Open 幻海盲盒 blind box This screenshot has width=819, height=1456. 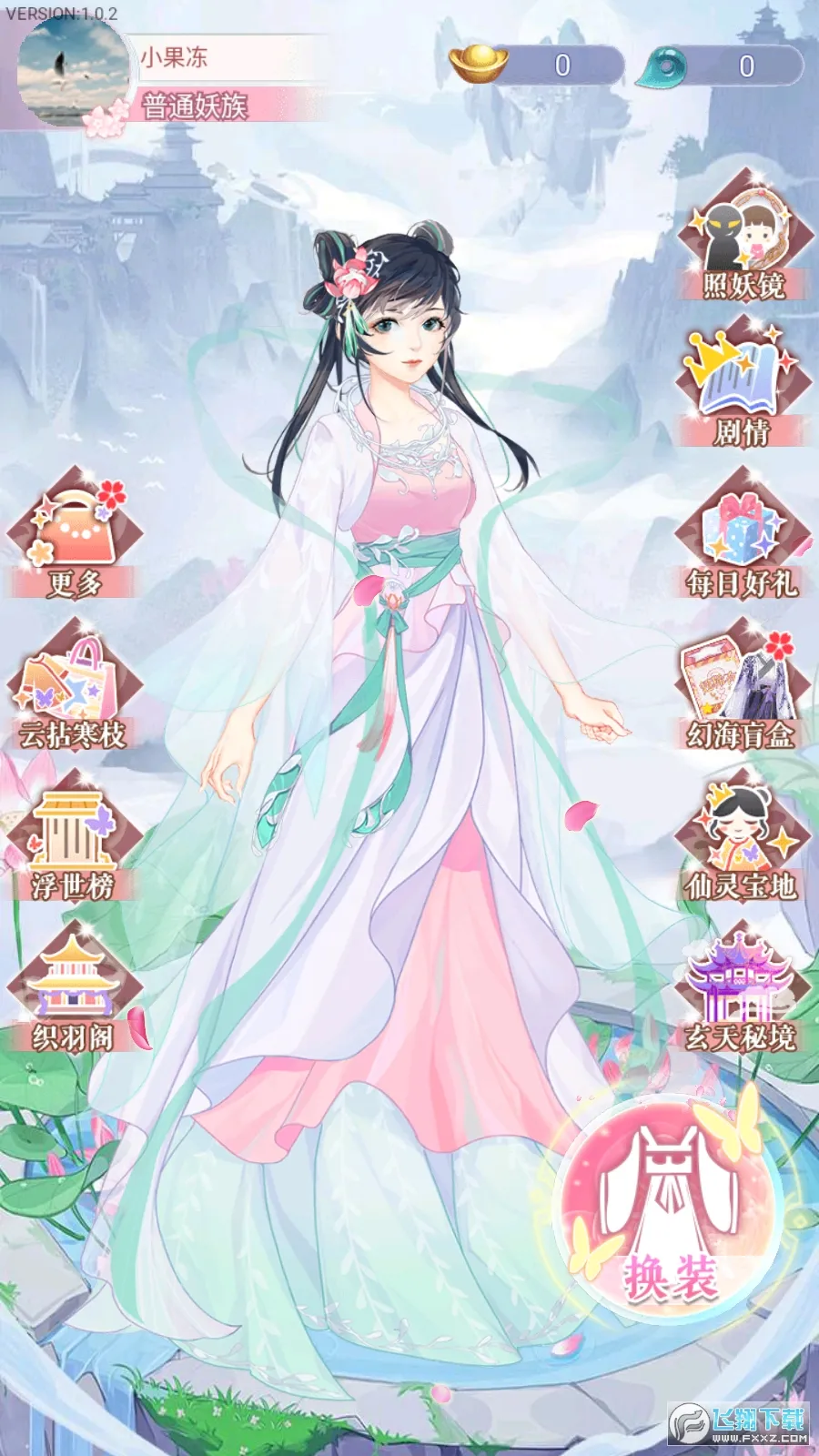(743, 688)
